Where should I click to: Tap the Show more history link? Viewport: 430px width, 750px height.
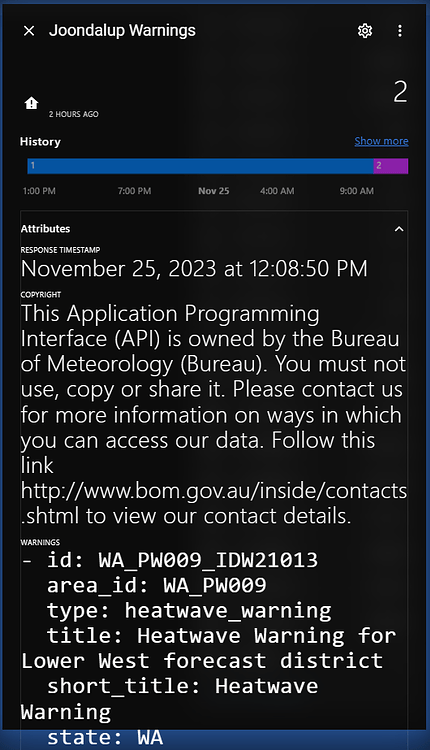click(x=381, y=141)
